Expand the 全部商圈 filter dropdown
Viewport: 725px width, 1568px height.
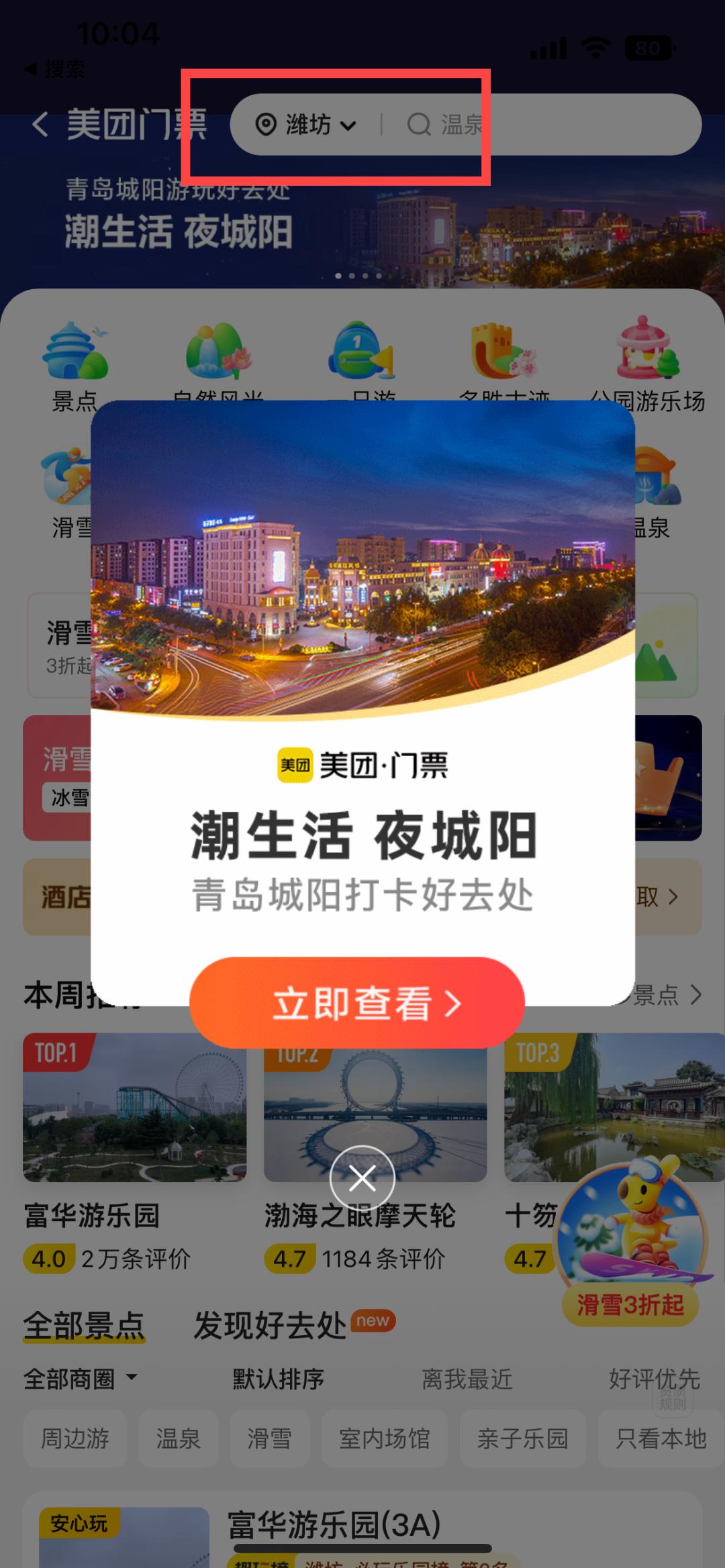(79, 1380)
